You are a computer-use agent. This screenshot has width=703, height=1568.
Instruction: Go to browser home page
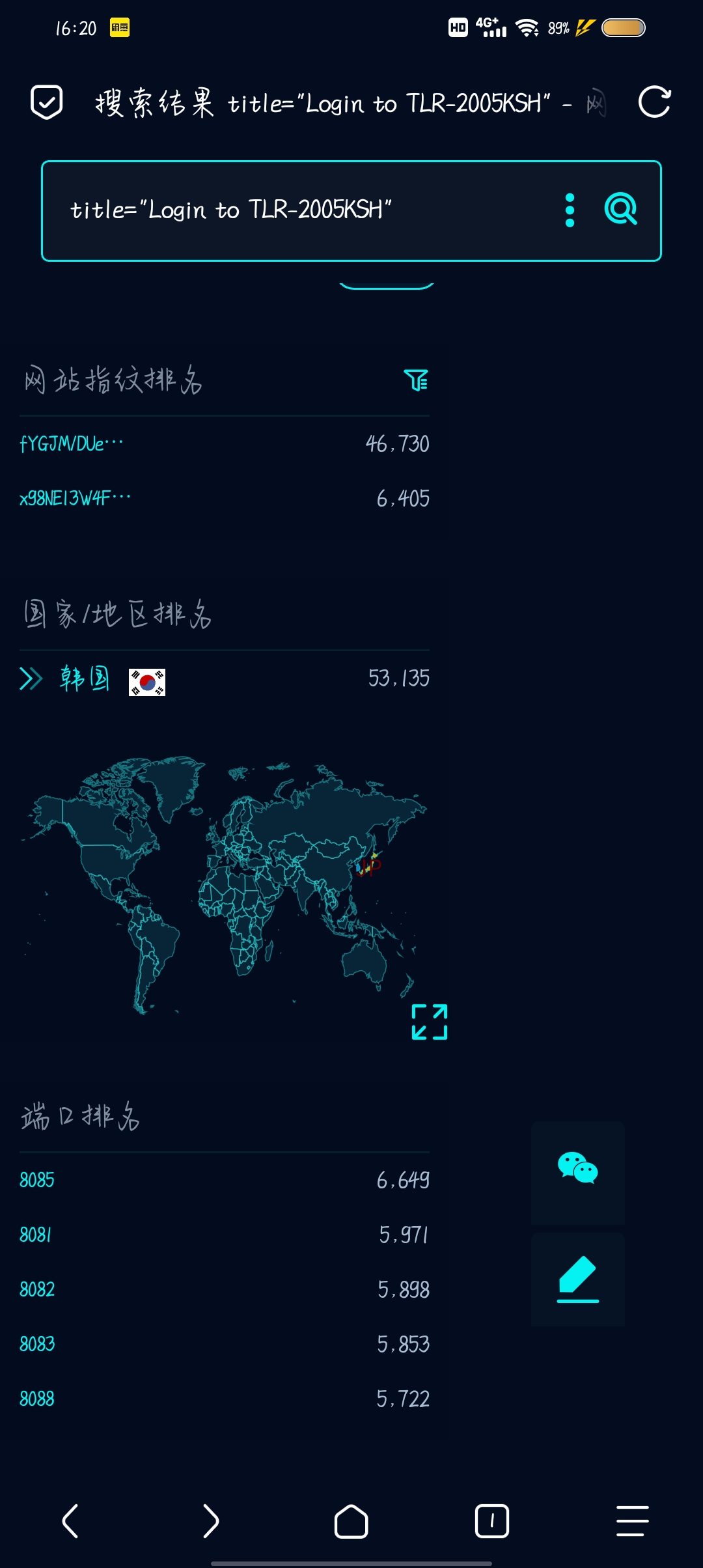coord(351,1521)
